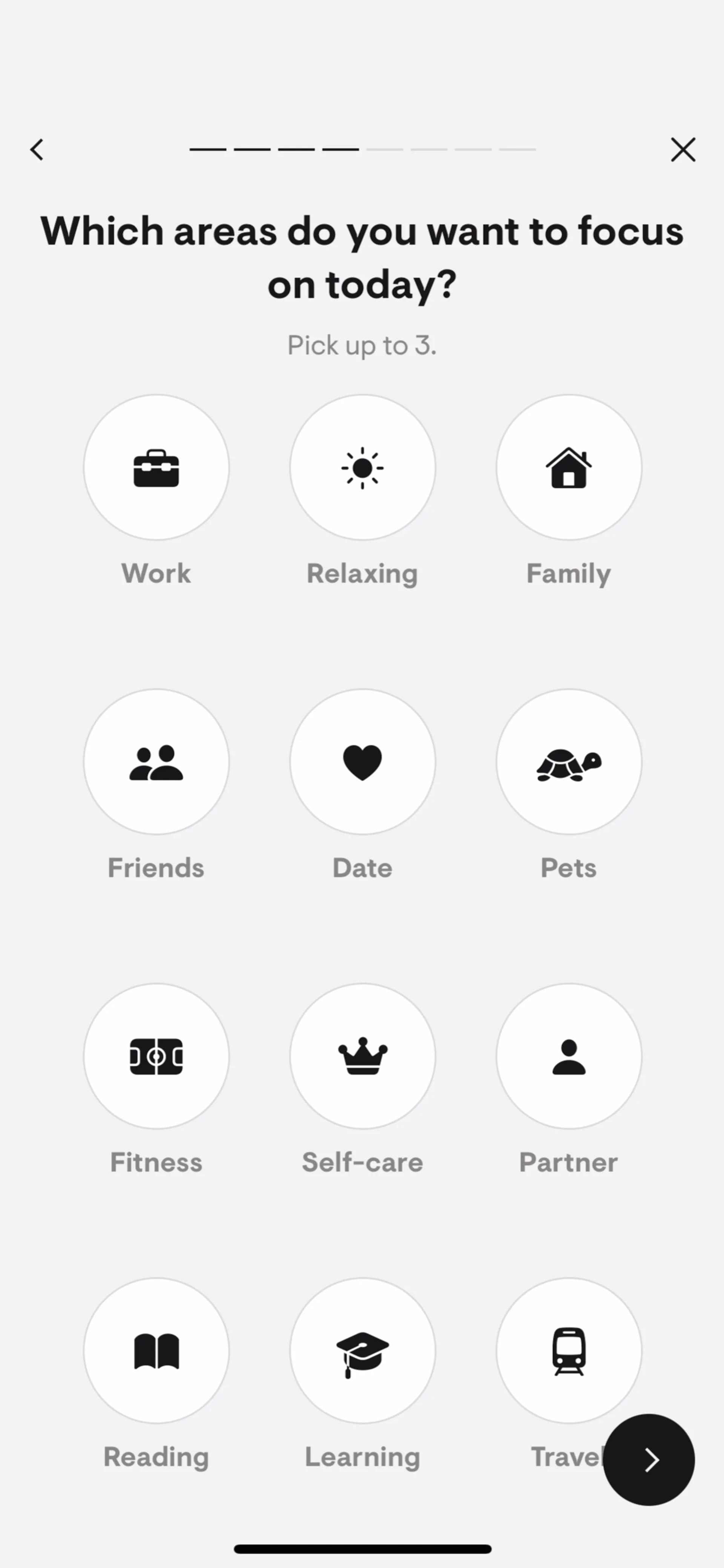Select the Work focus area
The height and width of the screenshot is (1568, 724).
(x=156, y=467)
